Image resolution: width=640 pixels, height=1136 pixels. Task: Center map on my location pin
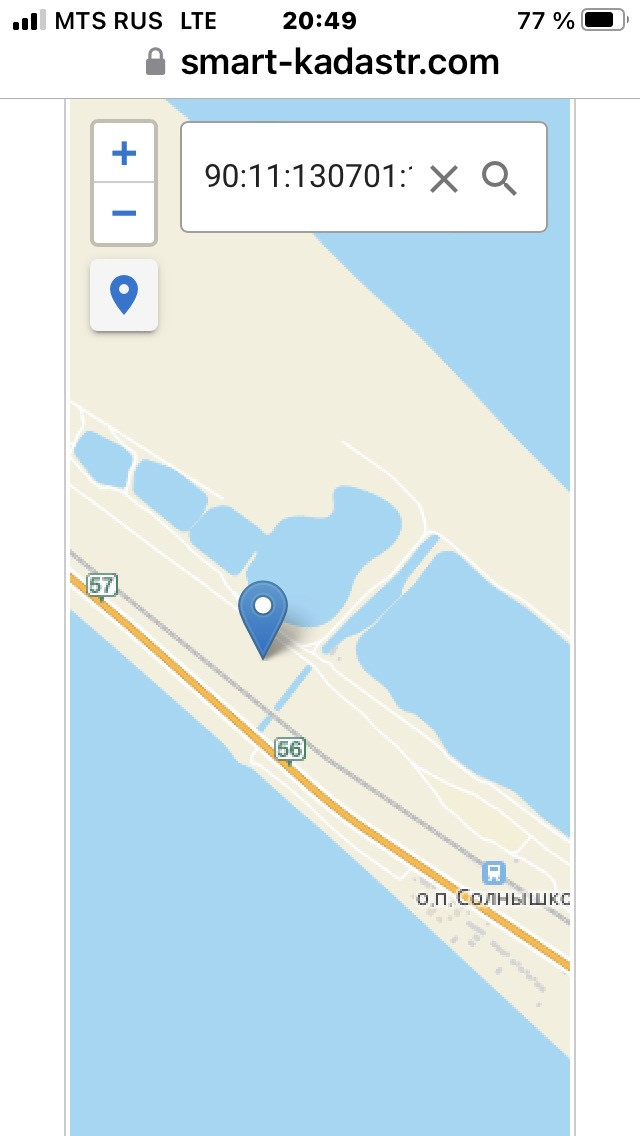124,295
